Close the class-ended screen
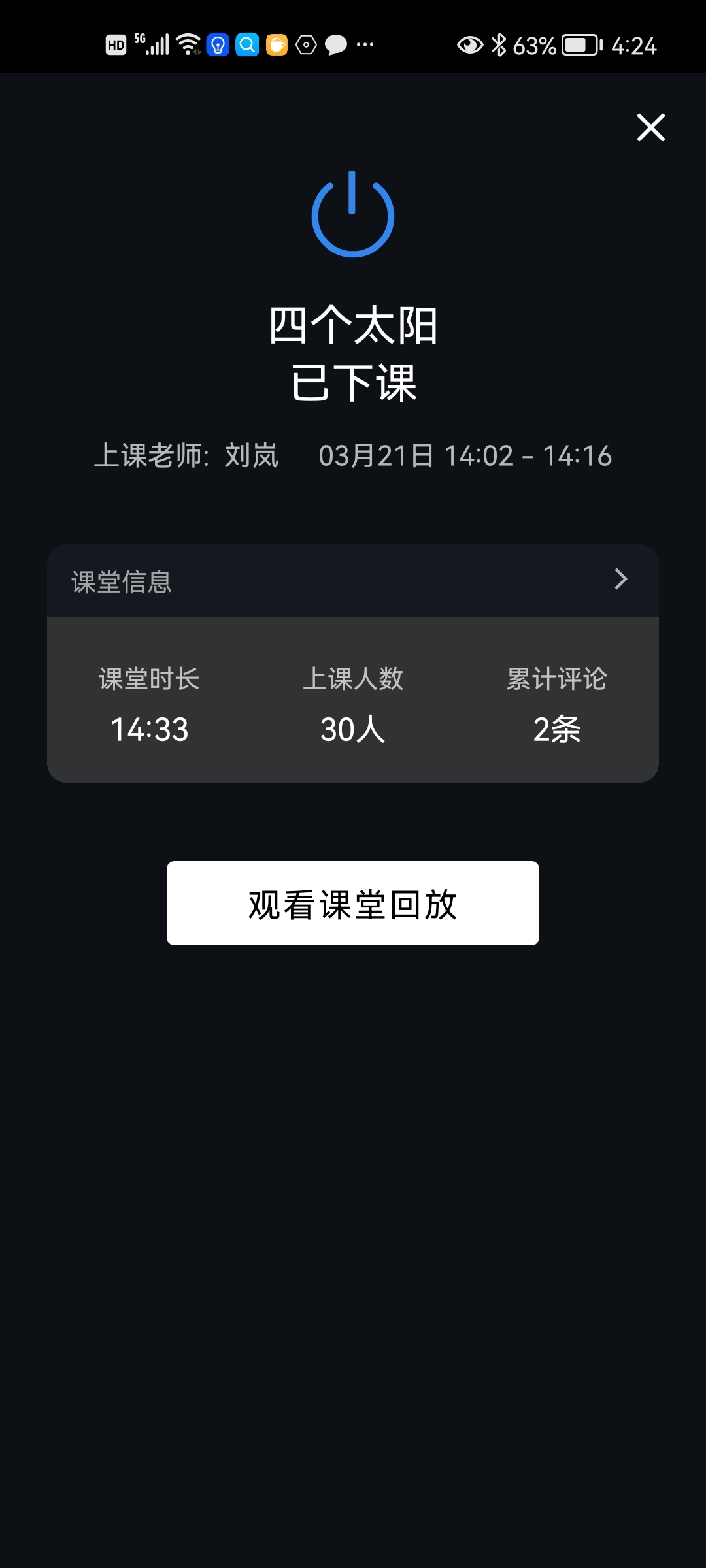The height and width of the screenshot is (1568, 706). pos(650,127)
